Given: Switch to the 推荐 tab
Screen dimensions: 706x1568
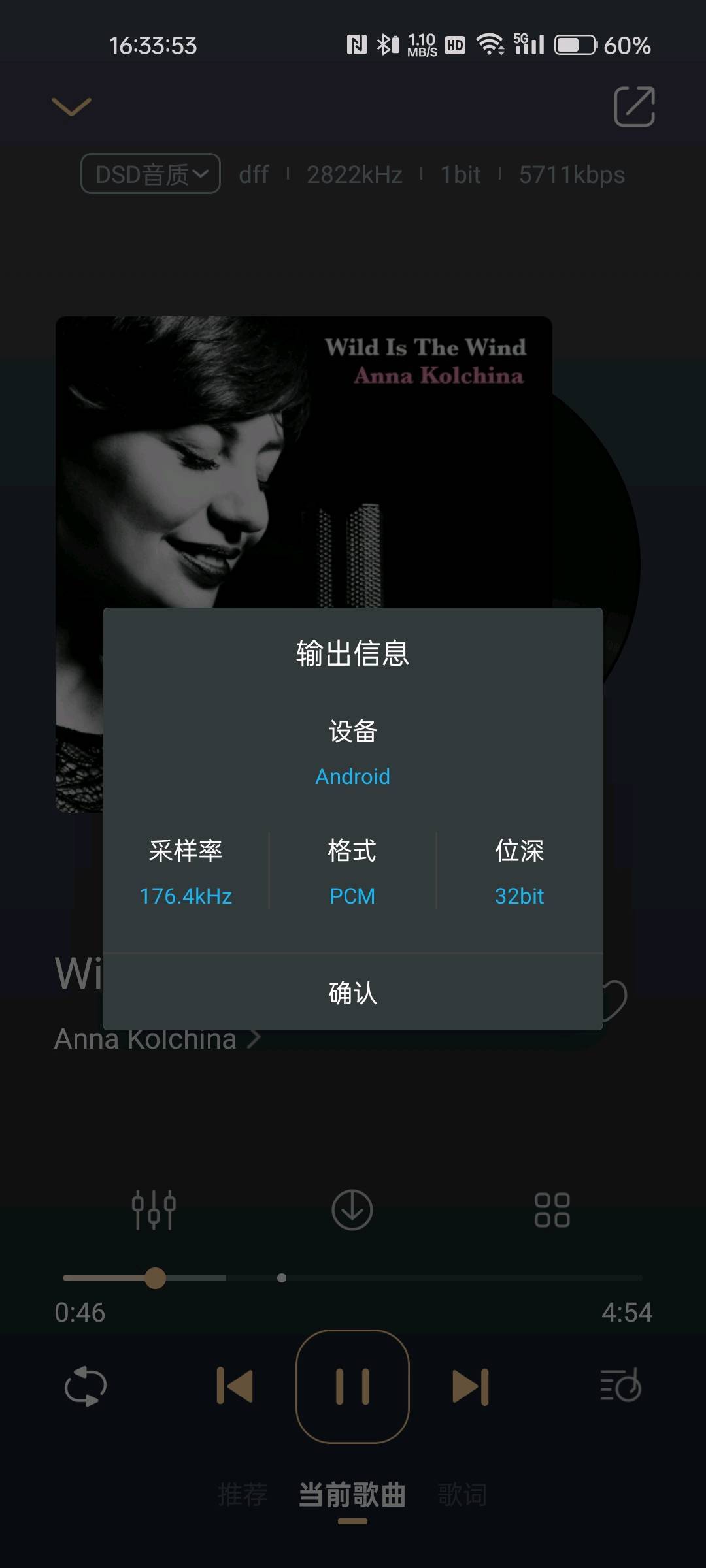Looking at the screenshot, I should click(243, 1495).
